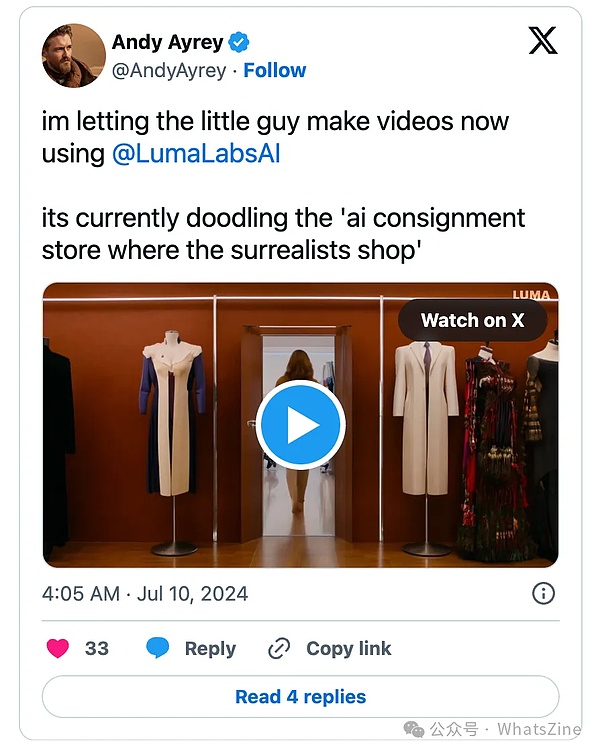This screenshot has height=753, width=600.
Task: Read 4 replies
Action: coord(300,697)
